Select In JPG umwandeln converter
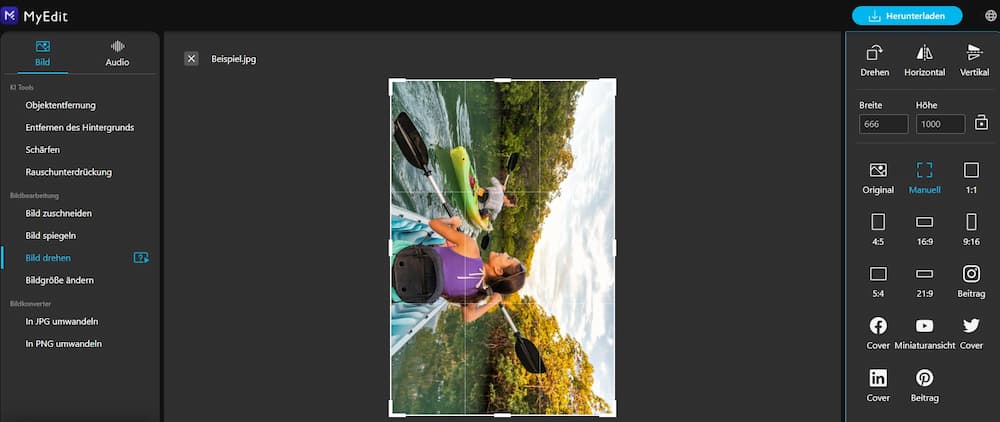 pyautogui.click(x=62, y=321)
